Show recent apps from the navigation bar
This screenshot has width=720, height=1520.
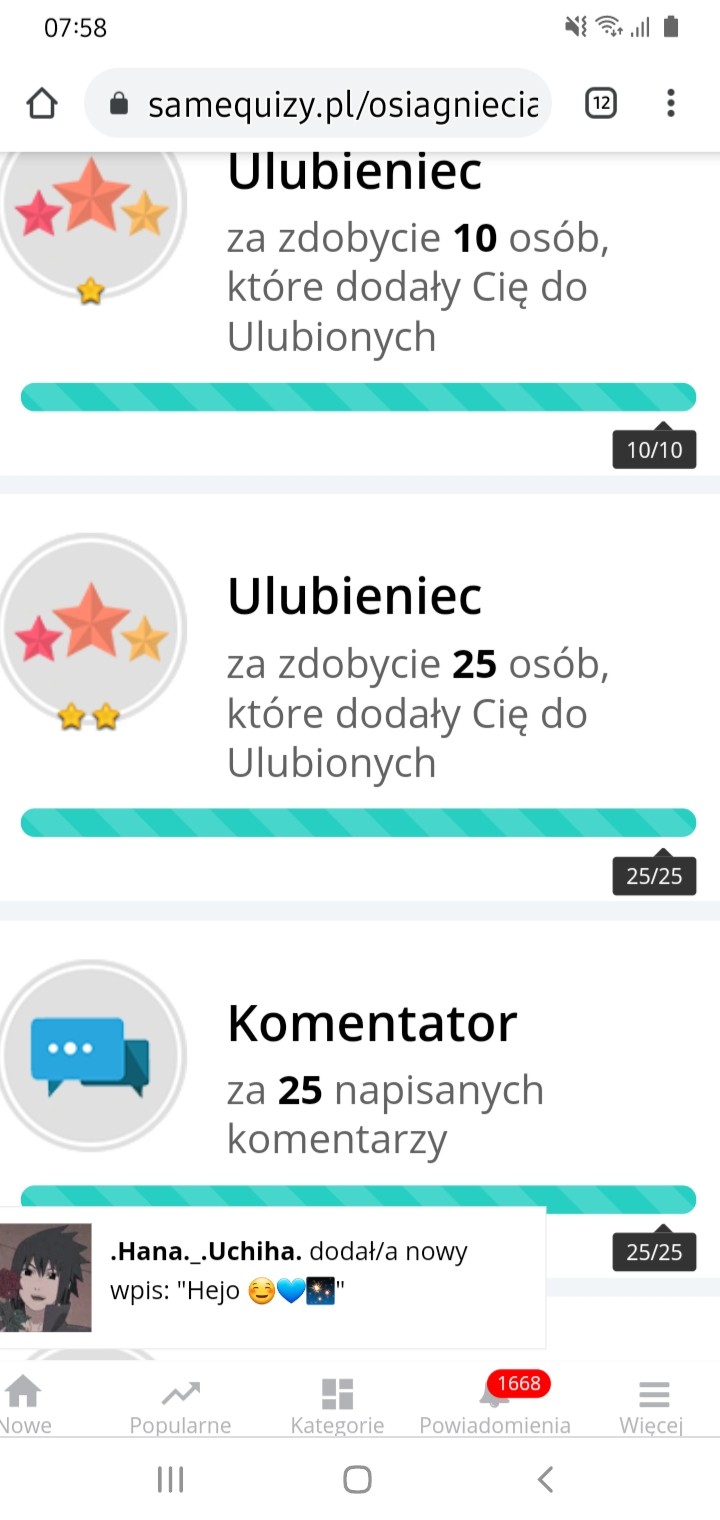pos(171,1479)
